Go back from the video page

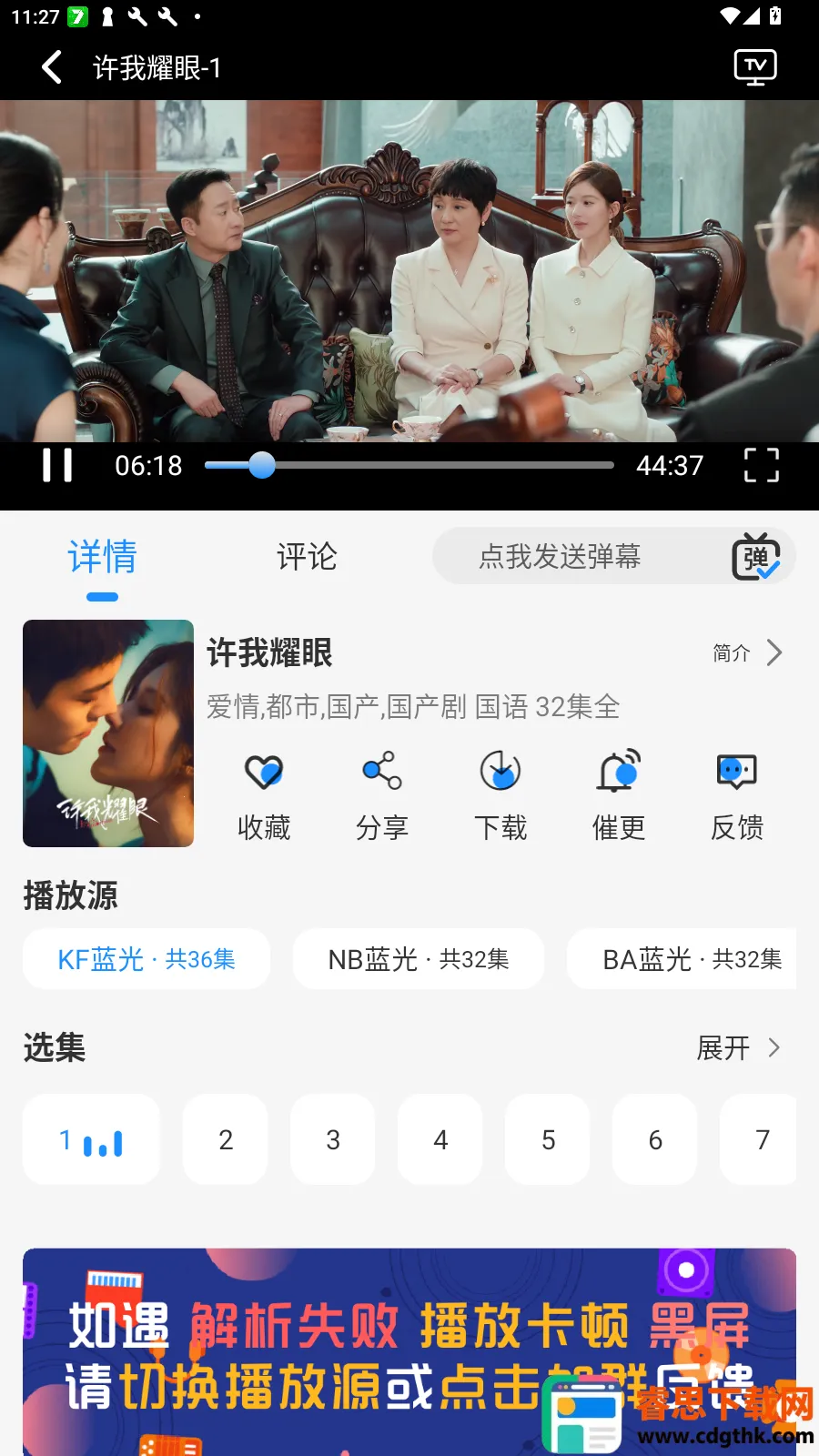(52, 67)
